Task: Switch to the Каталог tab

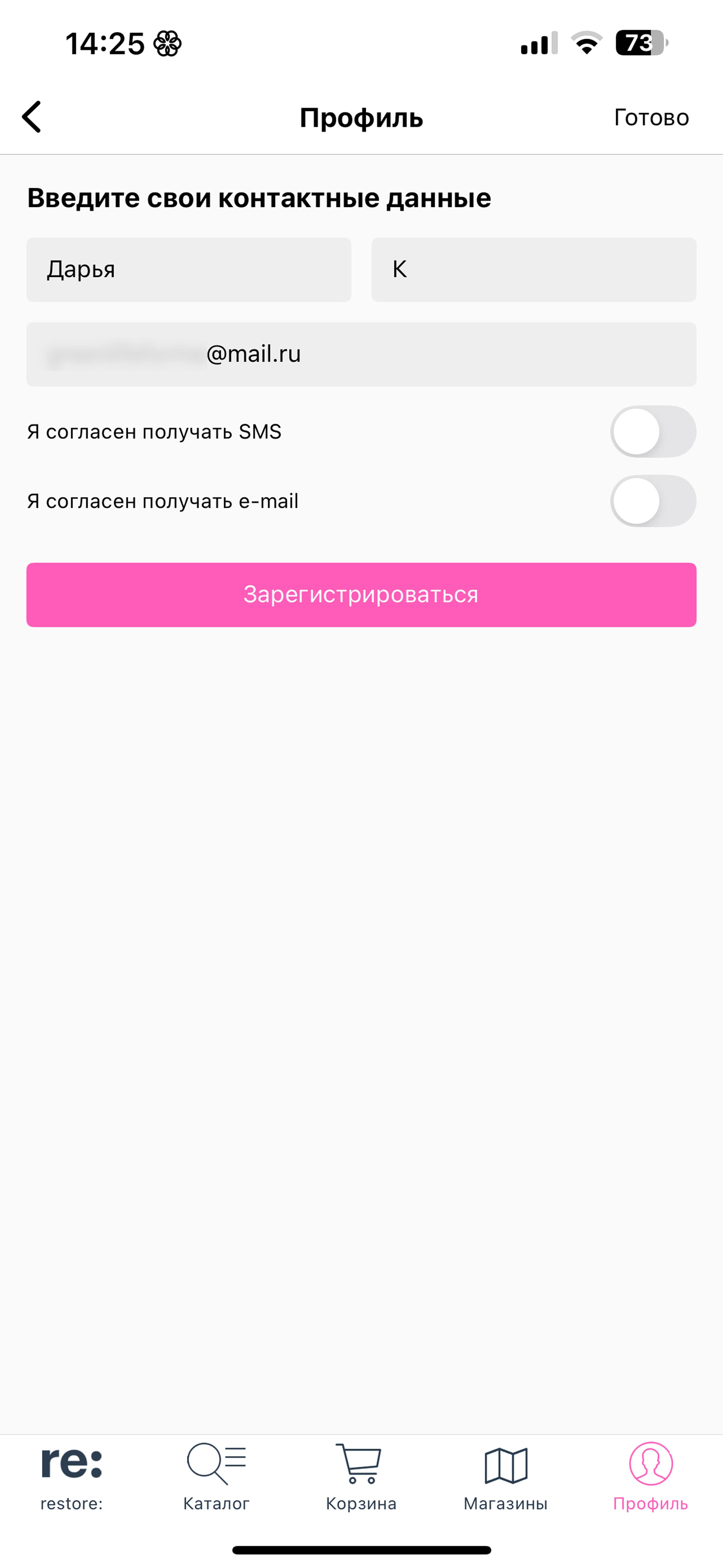Action: [216, 1475]
